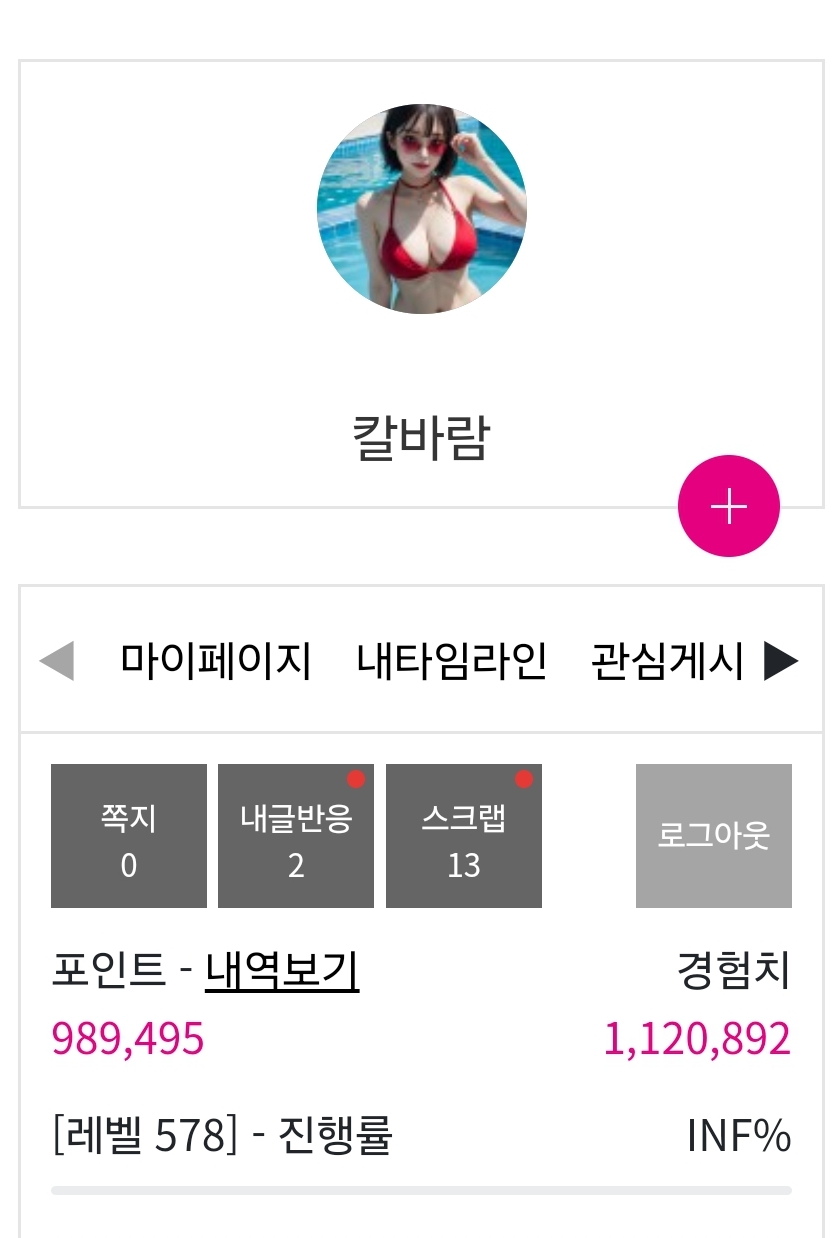The height and width of the screenshot is (1238, 840).
Task: Tap the left arrow of the tab bar
Action: tap(56, 661)
